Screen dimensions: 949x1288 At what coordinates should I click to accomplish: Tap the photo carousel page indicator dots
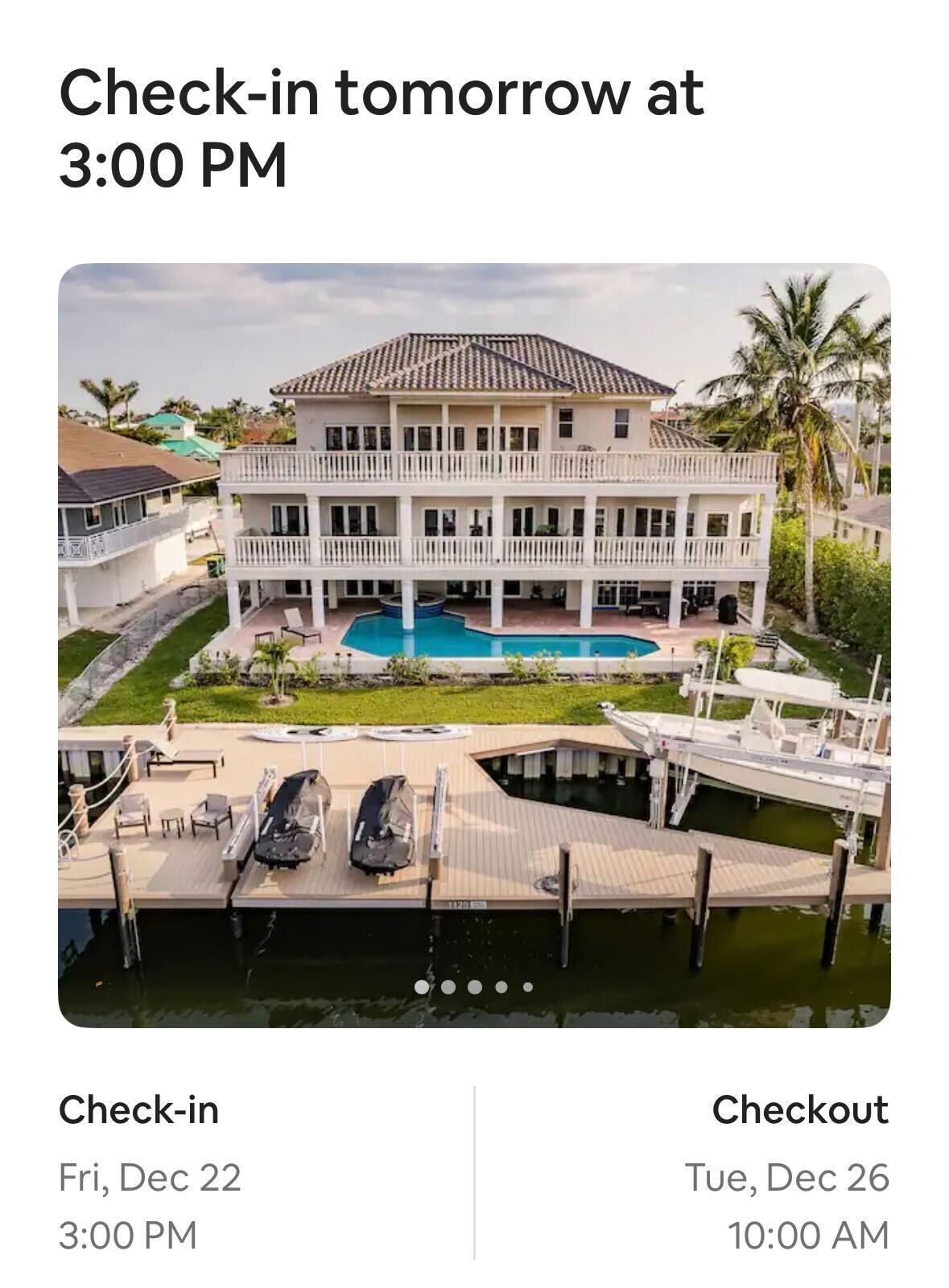pos(474,986)
